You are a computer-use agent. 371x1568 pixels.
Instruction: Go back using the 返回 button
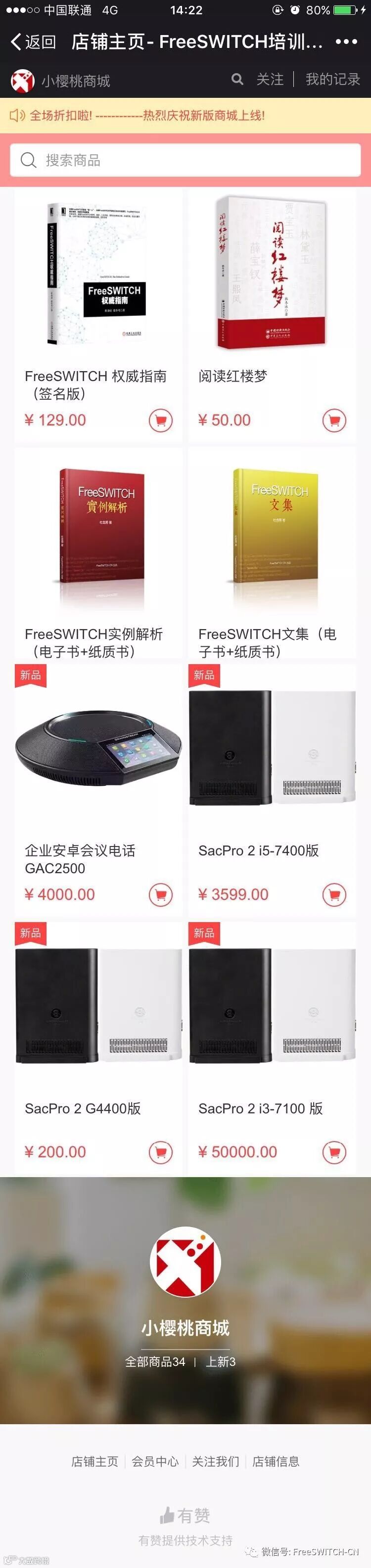(34, 42)
